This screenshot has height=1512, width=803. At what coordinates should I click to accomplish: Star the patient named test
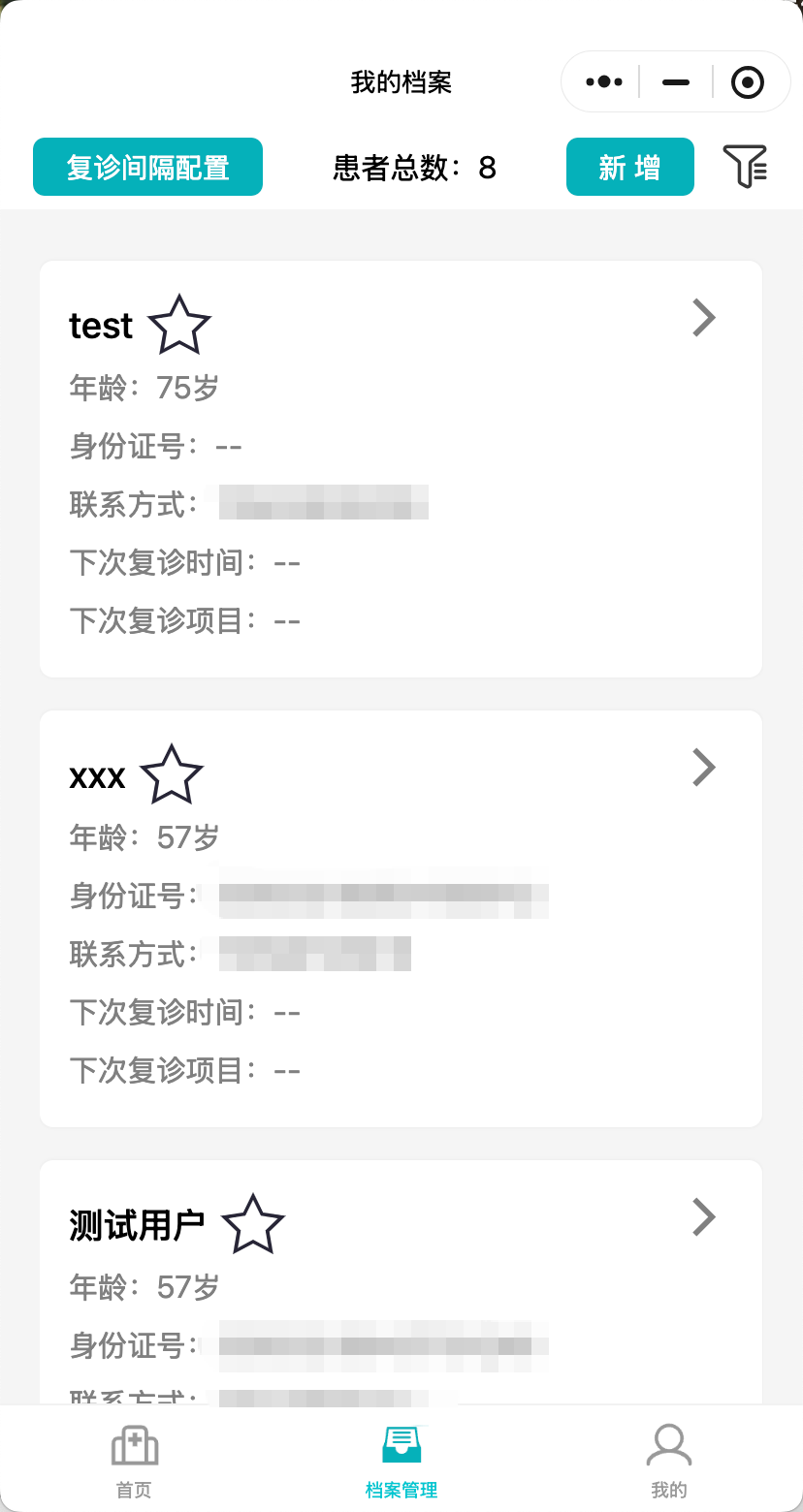pyautogui.click(x=179, y=326)
